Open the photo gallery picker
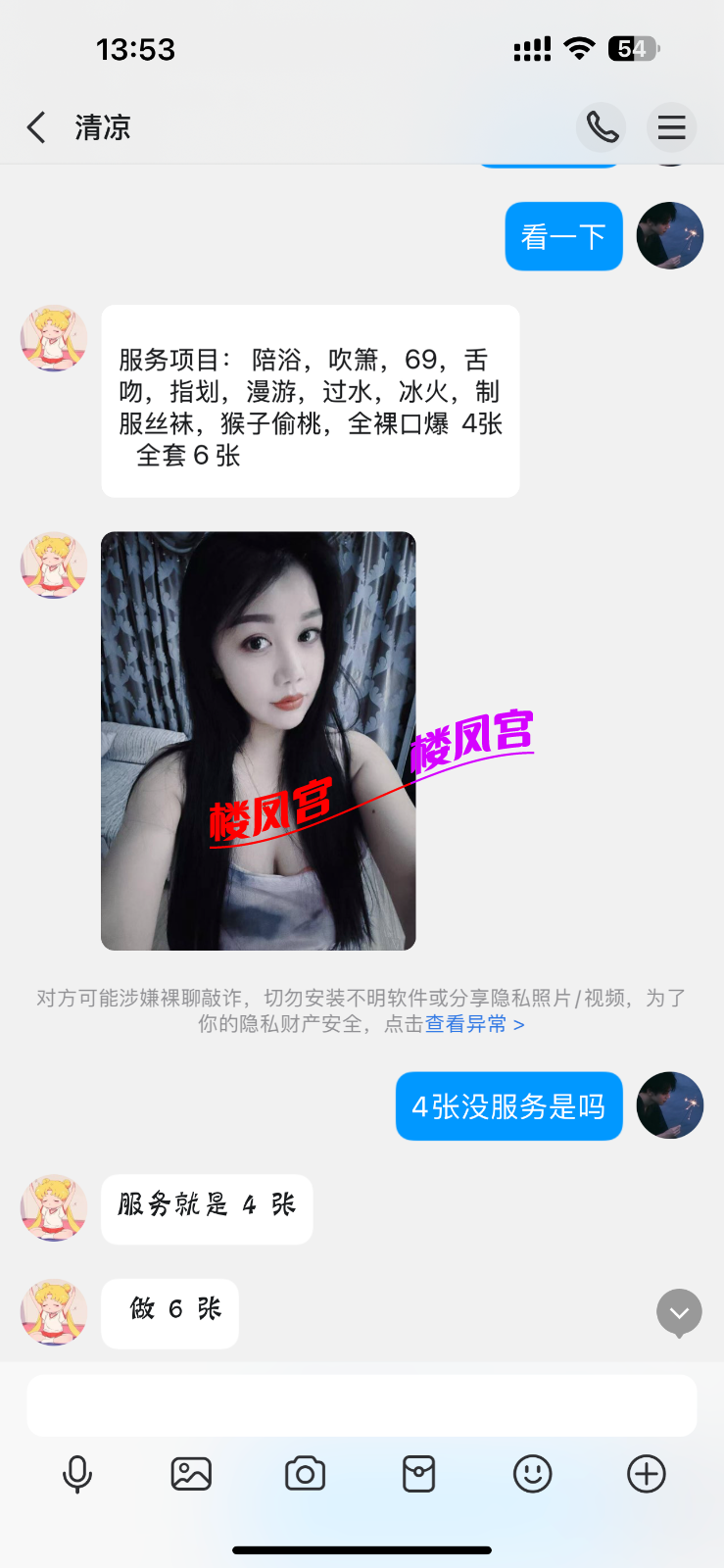The height and width of the screenshot is (1568, 724). click(x=191, y=1474)
